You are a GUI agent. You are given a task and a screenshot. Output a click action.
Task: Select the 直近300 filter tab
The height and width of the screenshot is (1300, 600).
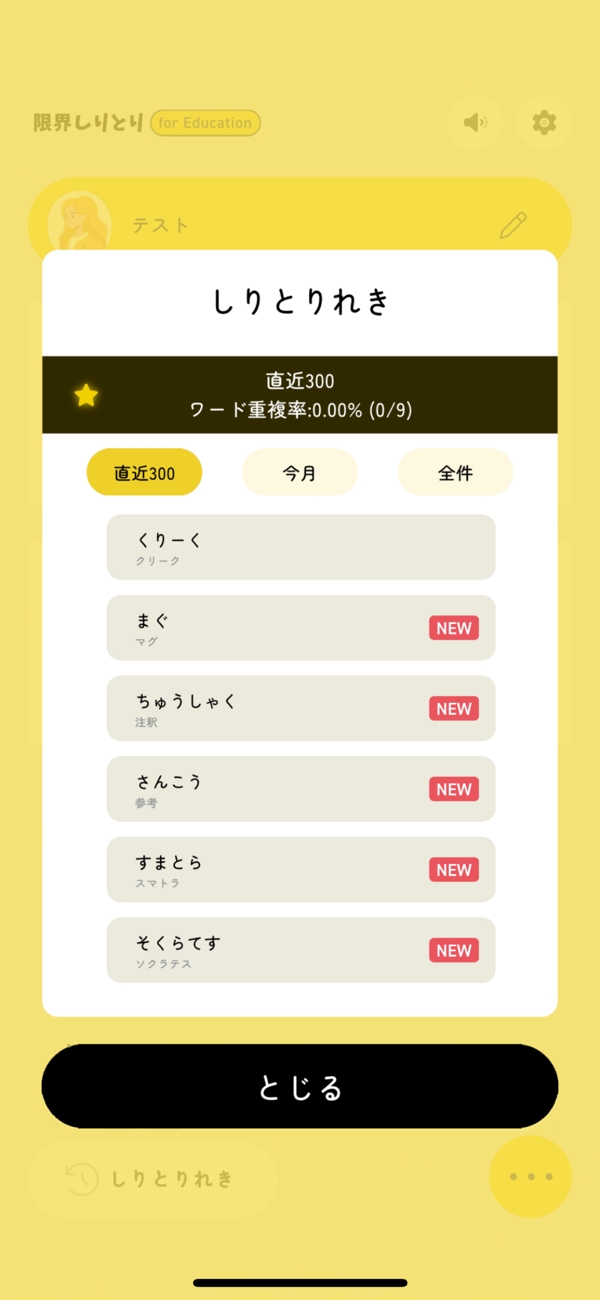(144, 473)
